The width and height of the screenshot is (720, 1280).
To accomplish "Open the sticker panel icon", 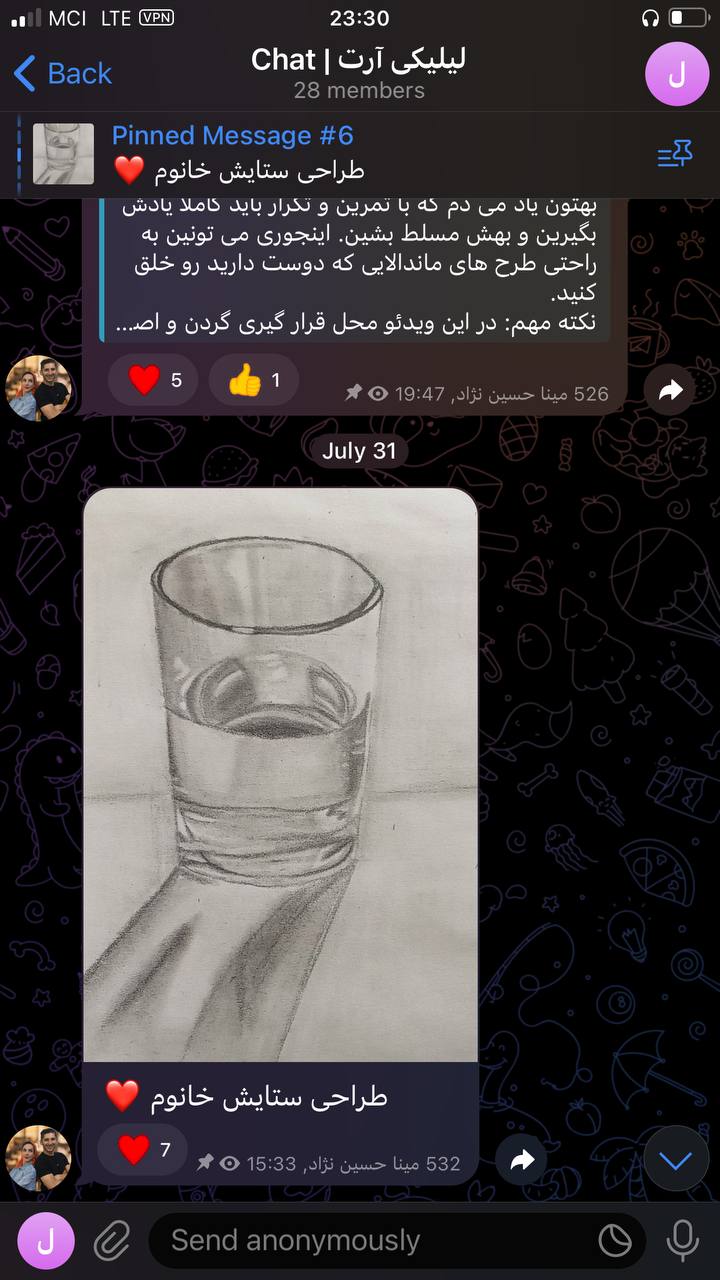I will click(x=615, y=1241).
